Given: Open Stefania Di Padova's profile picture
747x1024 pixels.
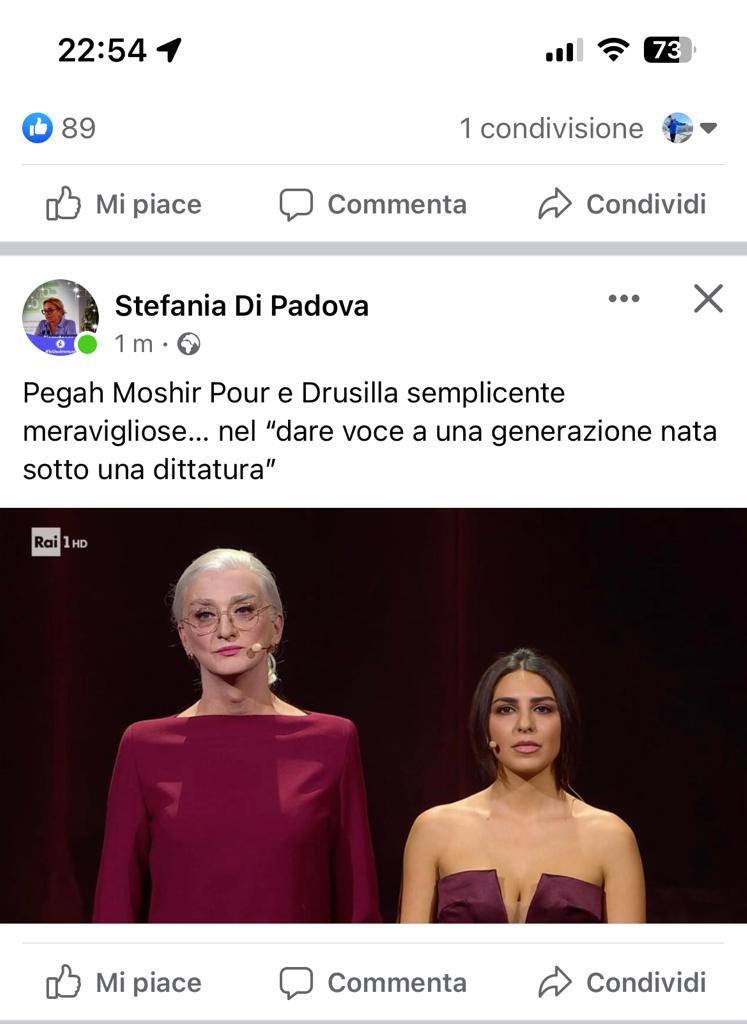Looking at the screenshot, I should pyautogui.click(x=60, y=317).
